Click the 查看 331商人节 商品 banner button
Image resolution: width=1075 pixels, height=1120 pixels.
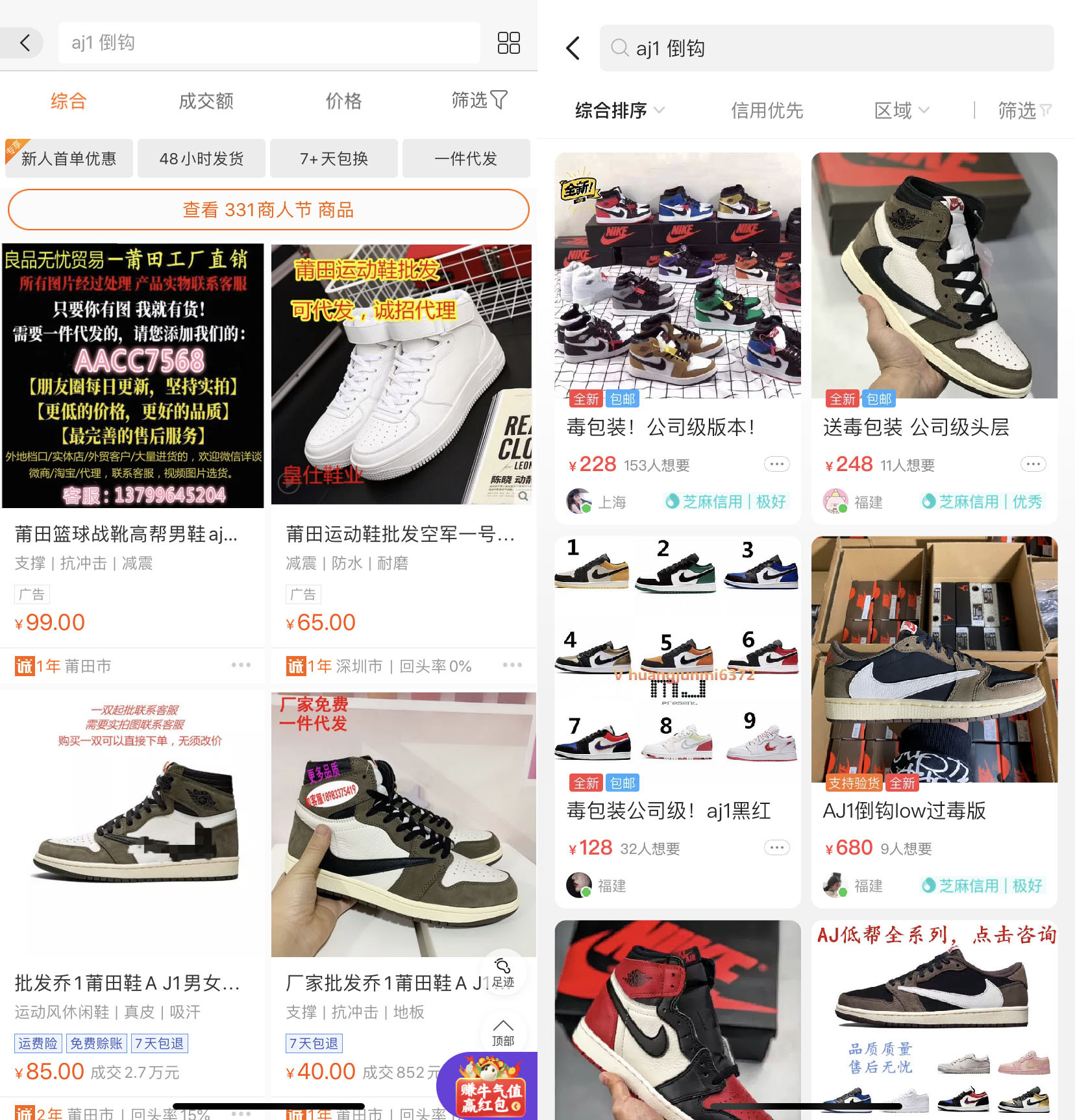pyautogui.click(x=269, y=209)
